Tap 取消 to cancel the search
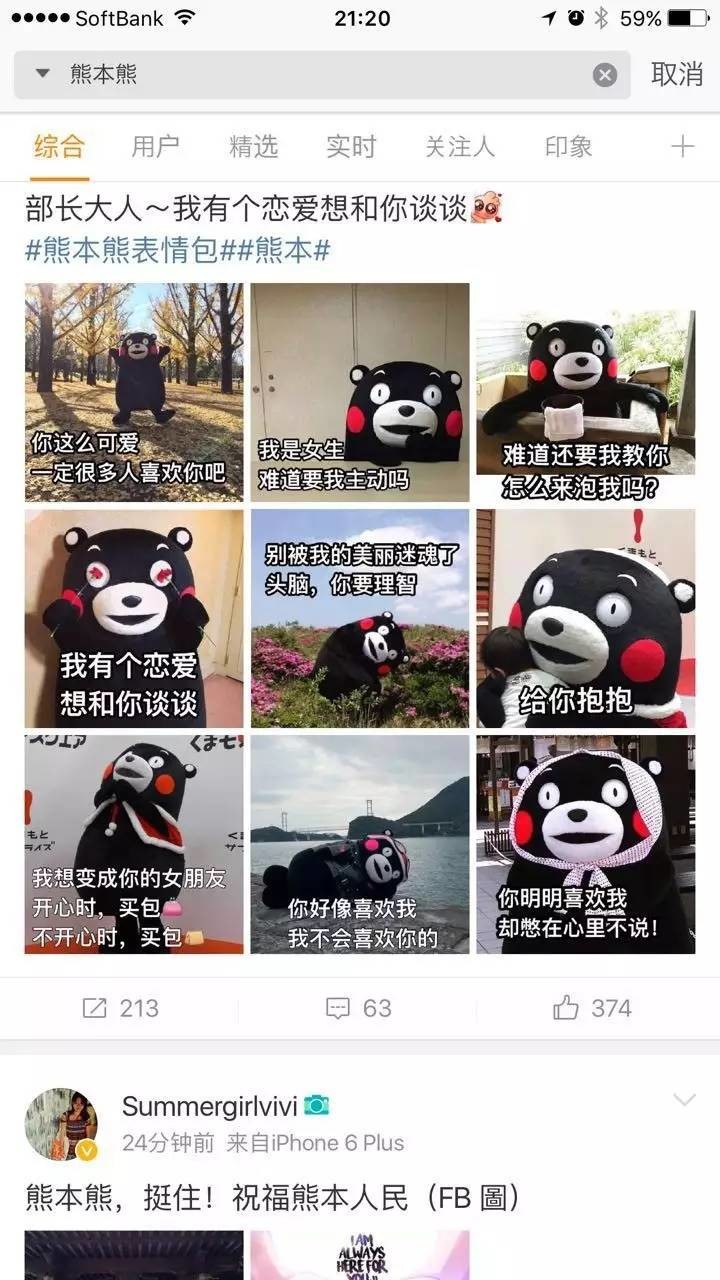 point(677,74)
